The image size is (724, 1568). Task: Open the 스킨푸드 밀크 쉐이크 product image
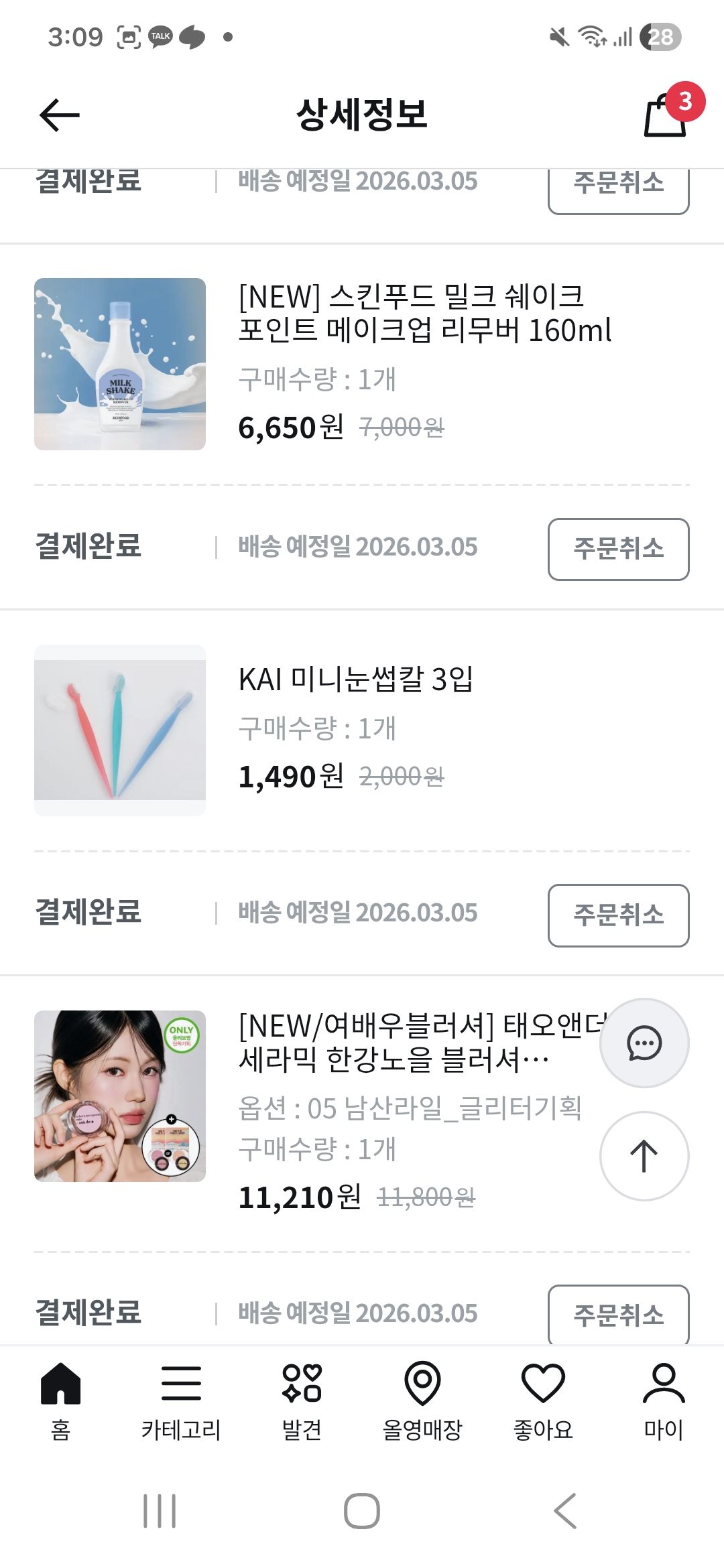pyautogui.click(x=120, y=364)
